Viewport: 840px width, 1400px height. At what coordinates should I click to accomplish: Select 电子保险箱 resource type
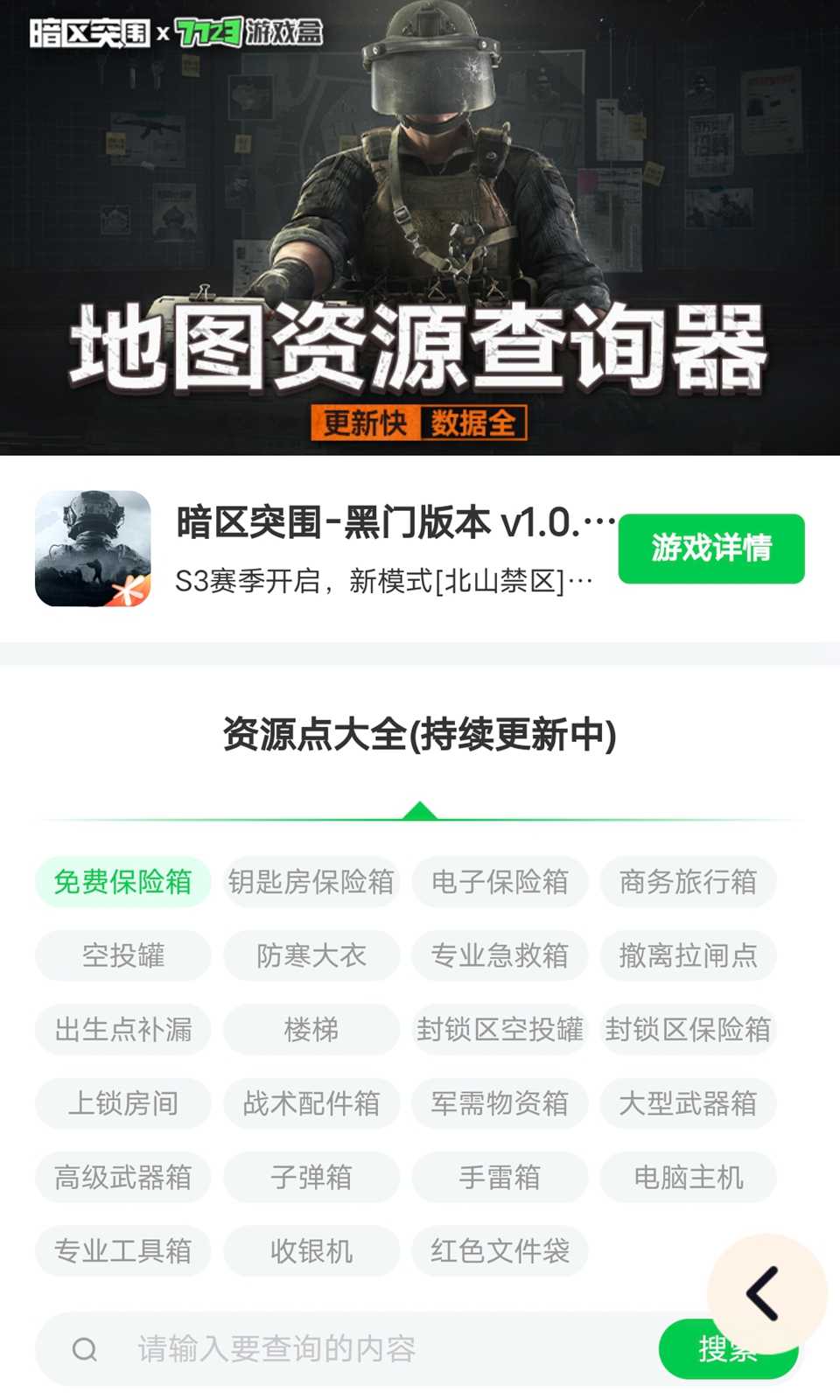[500, 881]
